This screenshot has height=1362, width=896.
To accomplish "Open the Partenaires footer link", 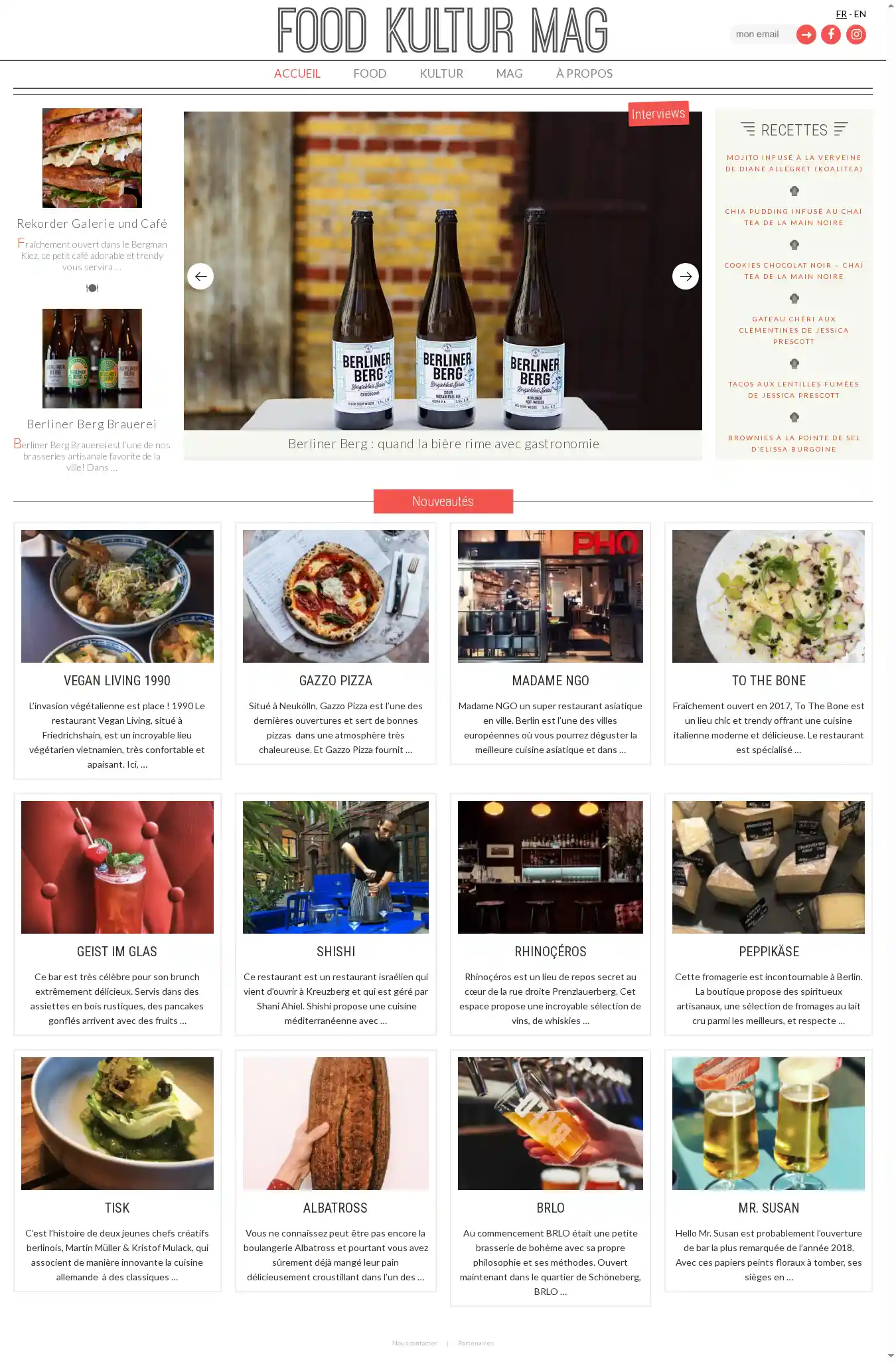I will click(476, 1343).
